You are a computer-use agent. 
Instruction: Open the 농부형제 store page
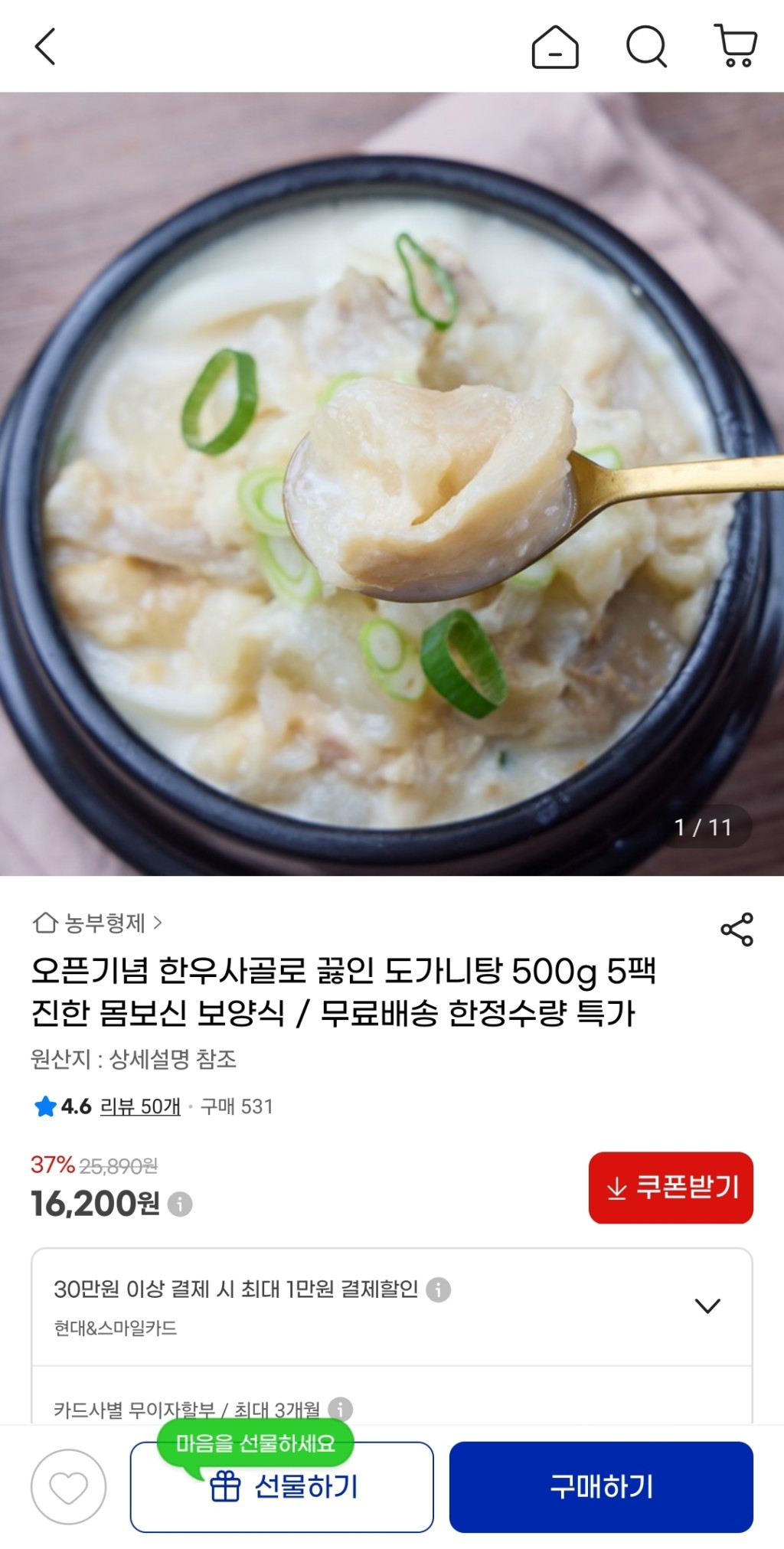(x=98, y=923)
